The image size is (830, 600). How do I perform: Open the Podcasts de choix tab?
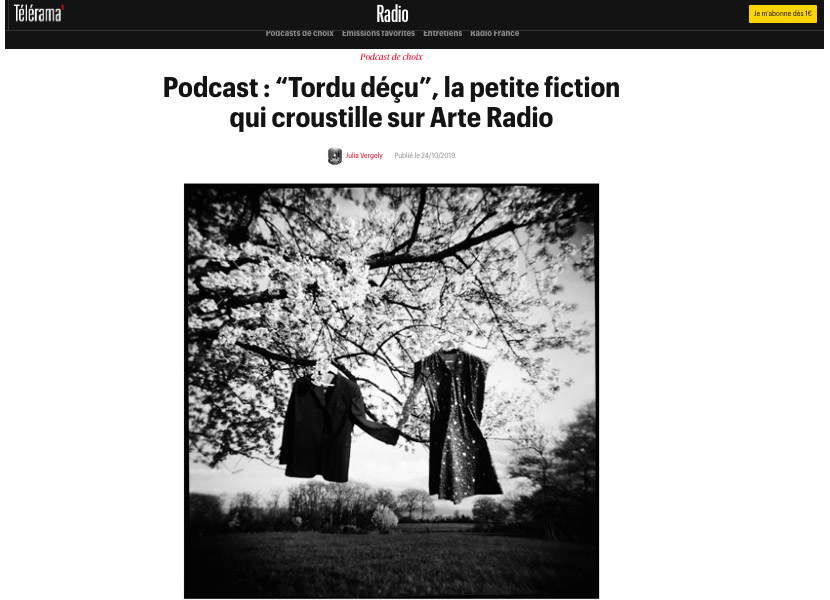click(x=299, y=34)
